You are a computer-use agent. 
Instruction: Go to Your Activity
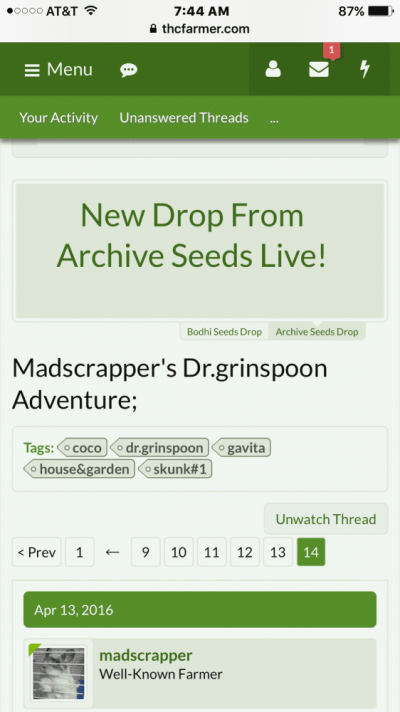coord(59,118)
